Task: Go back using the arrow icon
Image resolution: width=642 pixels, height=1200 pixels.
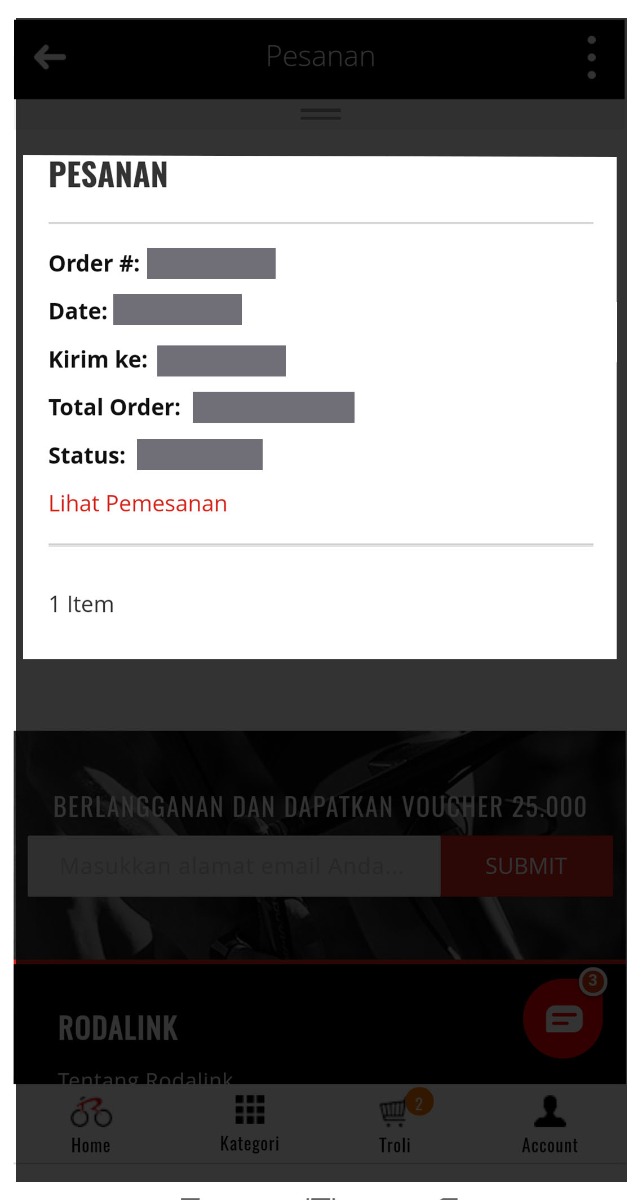Action: point(50,57)
